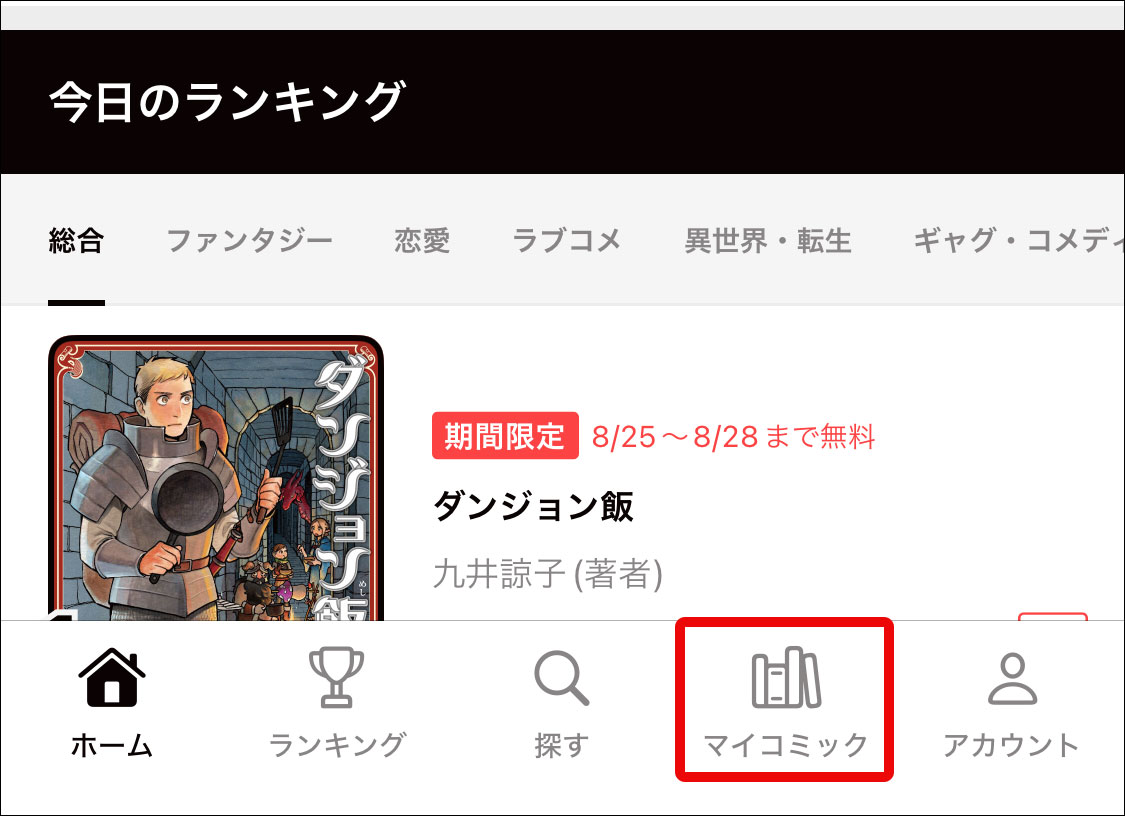The width and height of the screenshot is (1125, 816).
Task: Switch to the ファンタジー ranking tab
Action: coord(249,241)
